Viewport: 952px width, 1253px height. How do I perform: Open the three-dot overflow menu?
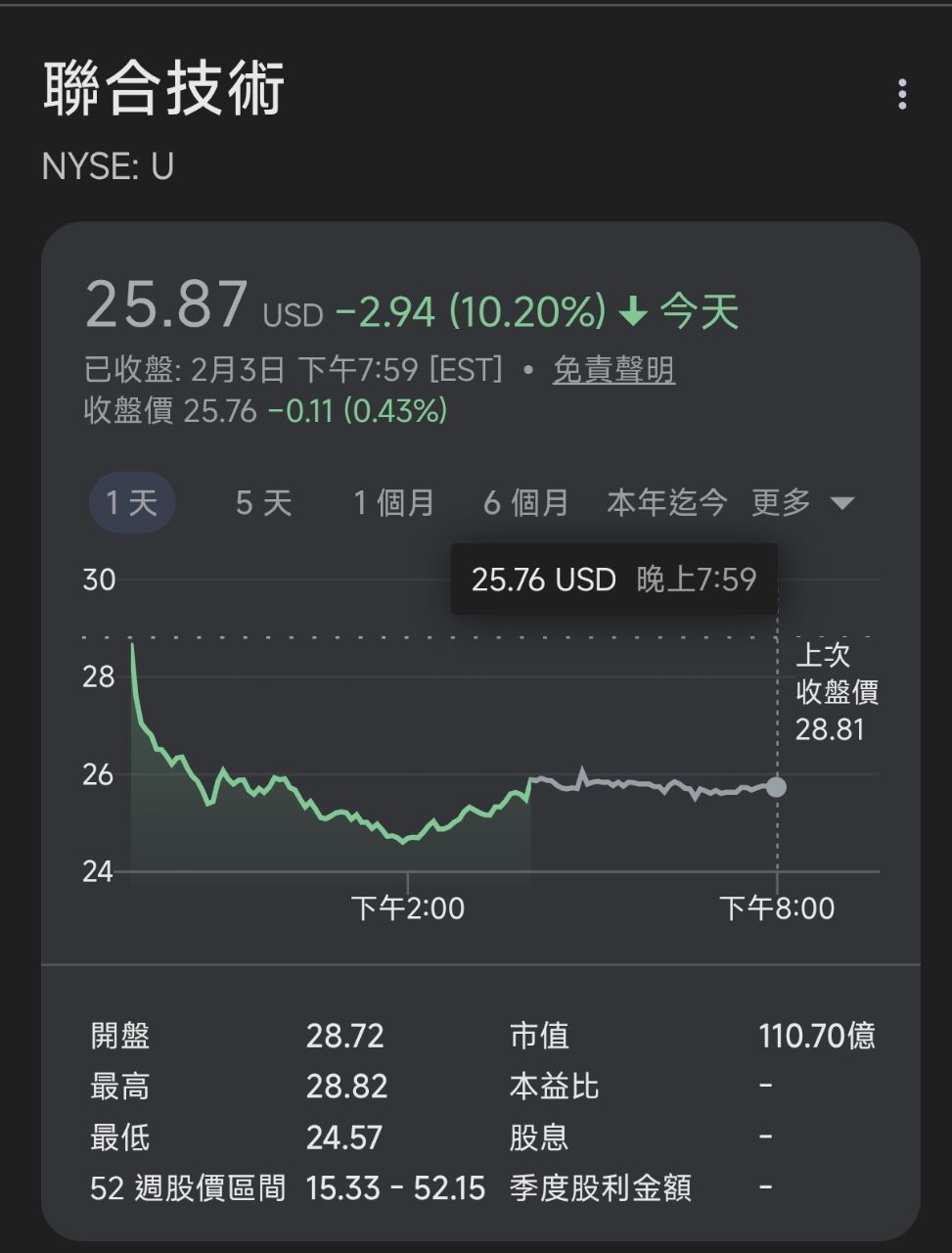[x=901, y=94]
